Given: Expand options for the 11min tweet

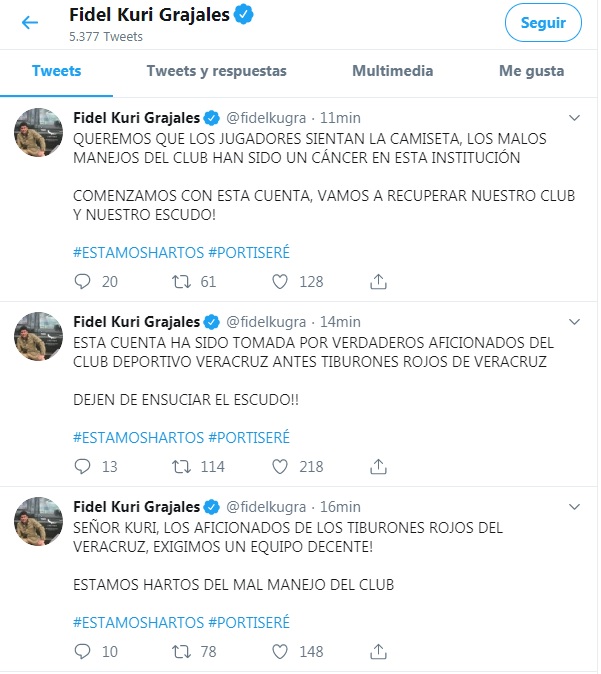Looking at the screenshot, I should pyautogui.click(x=574, y=118).
